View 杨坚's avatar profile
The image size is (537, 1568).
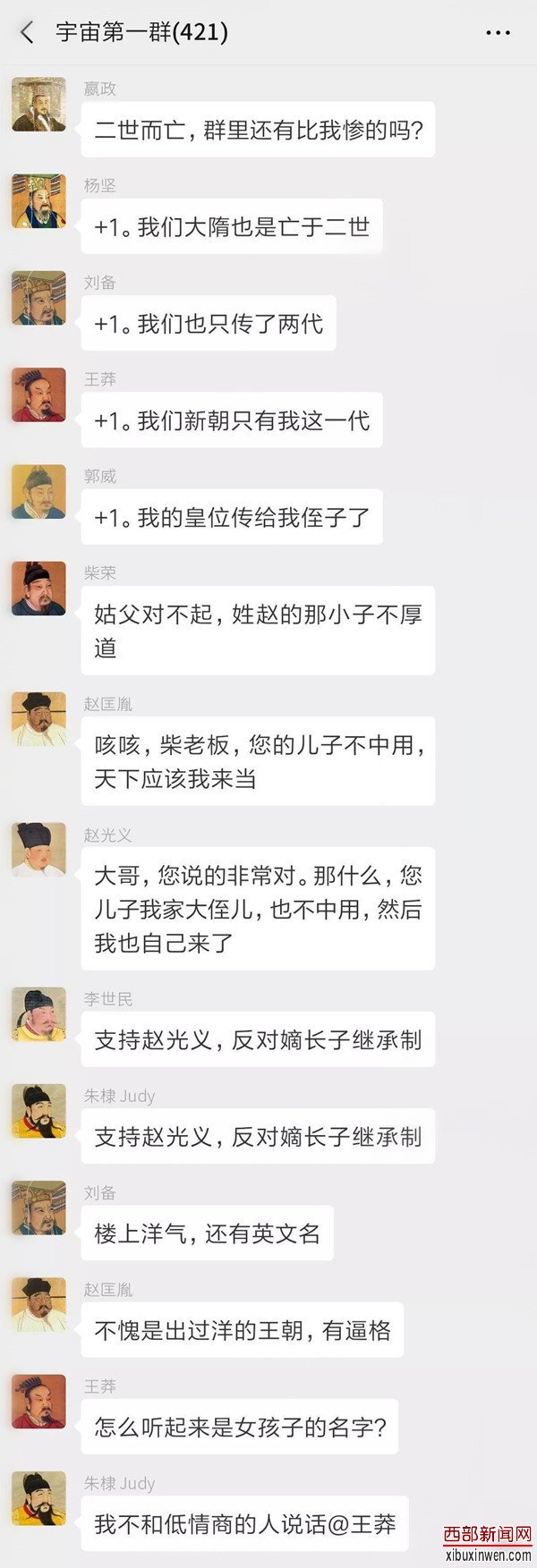click(x=38, y=201)
